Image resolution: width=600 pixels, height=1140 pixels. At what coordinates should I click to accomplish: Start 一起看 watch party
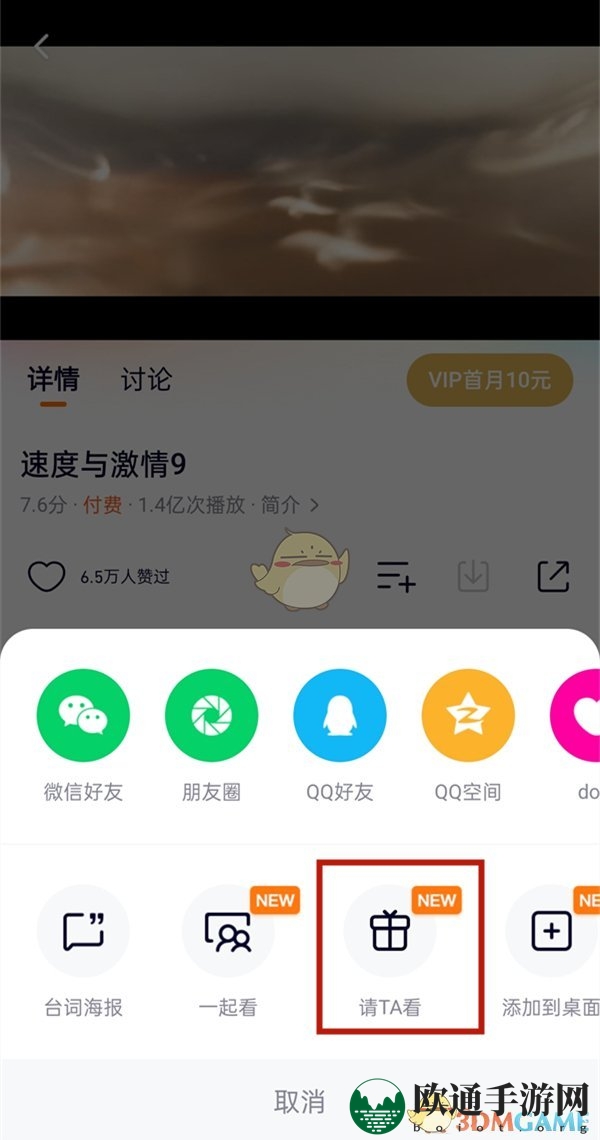(228, 931)
